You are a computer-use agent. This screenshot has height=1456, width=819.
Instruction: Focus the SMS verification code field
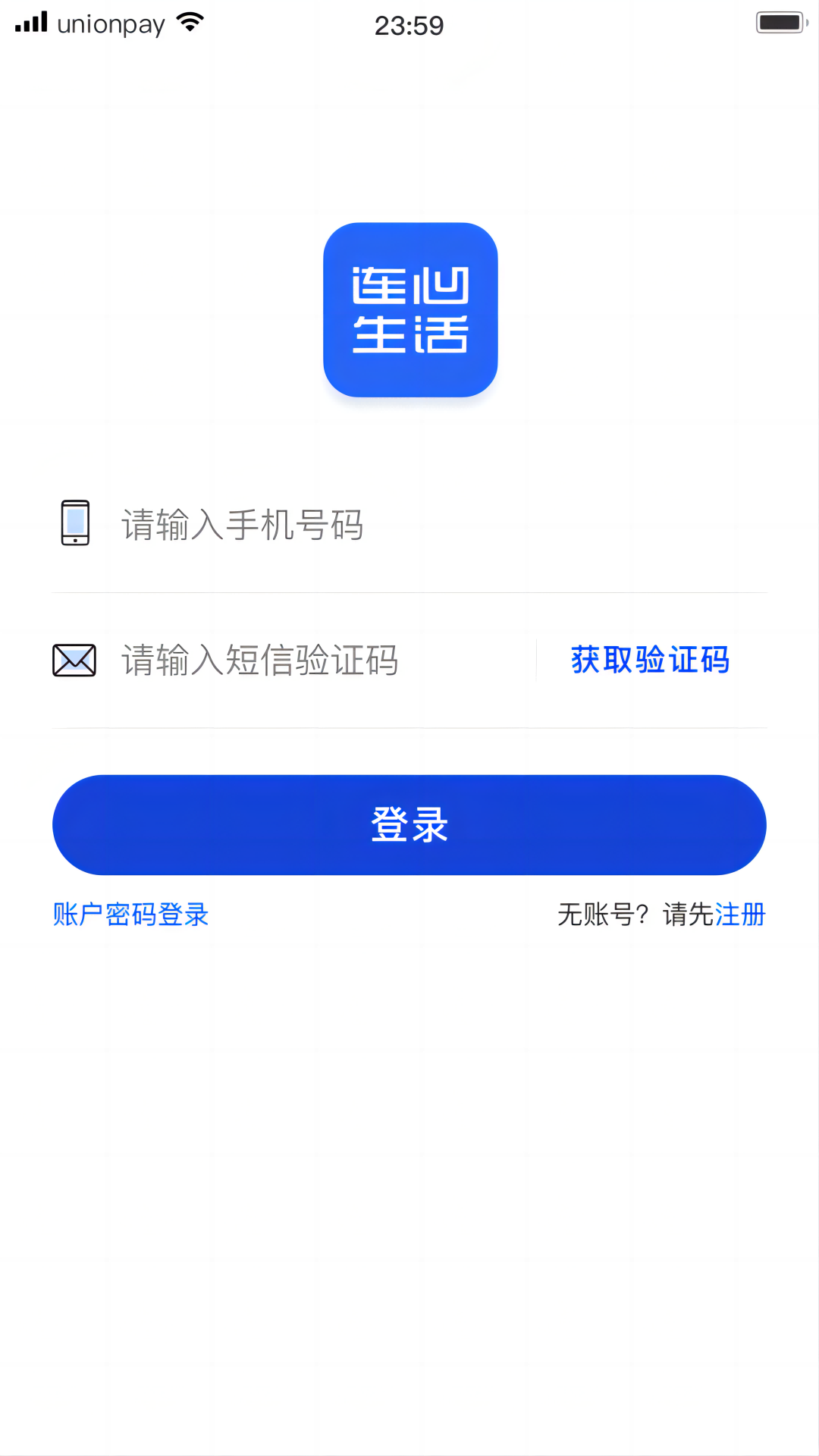click(x=318, y=660)
